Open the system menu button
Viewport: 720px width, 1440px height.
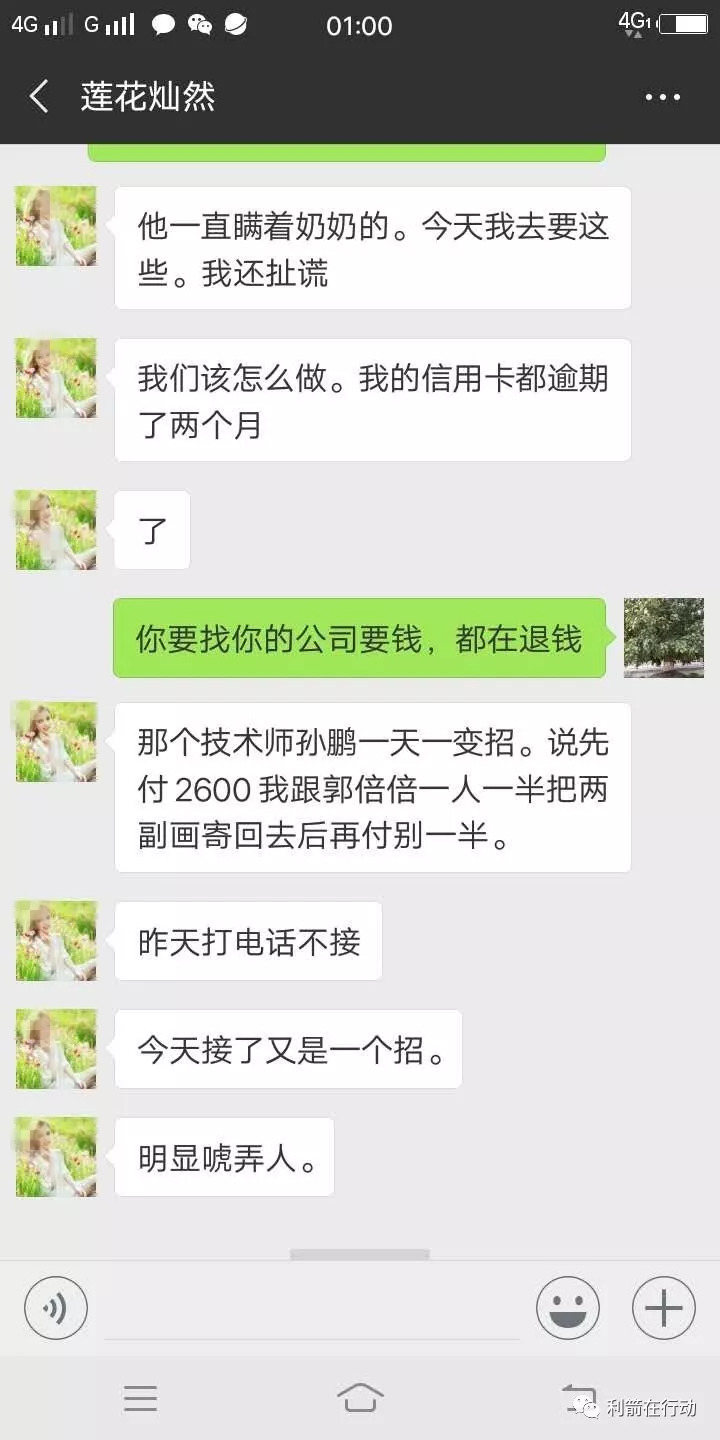tap(140, 1398)
